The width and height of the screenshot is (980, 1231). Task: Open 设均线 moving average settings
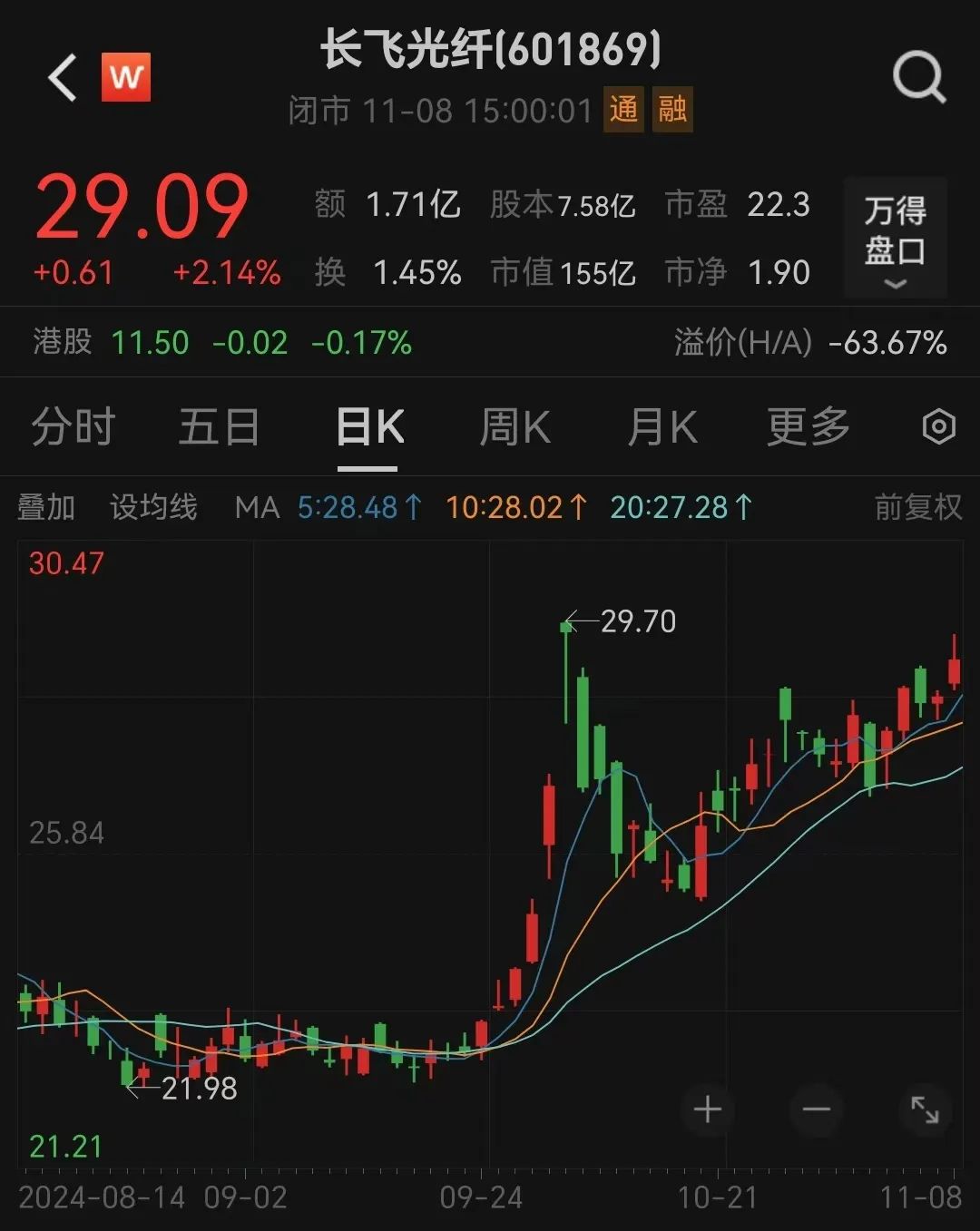tap(152, 508)
